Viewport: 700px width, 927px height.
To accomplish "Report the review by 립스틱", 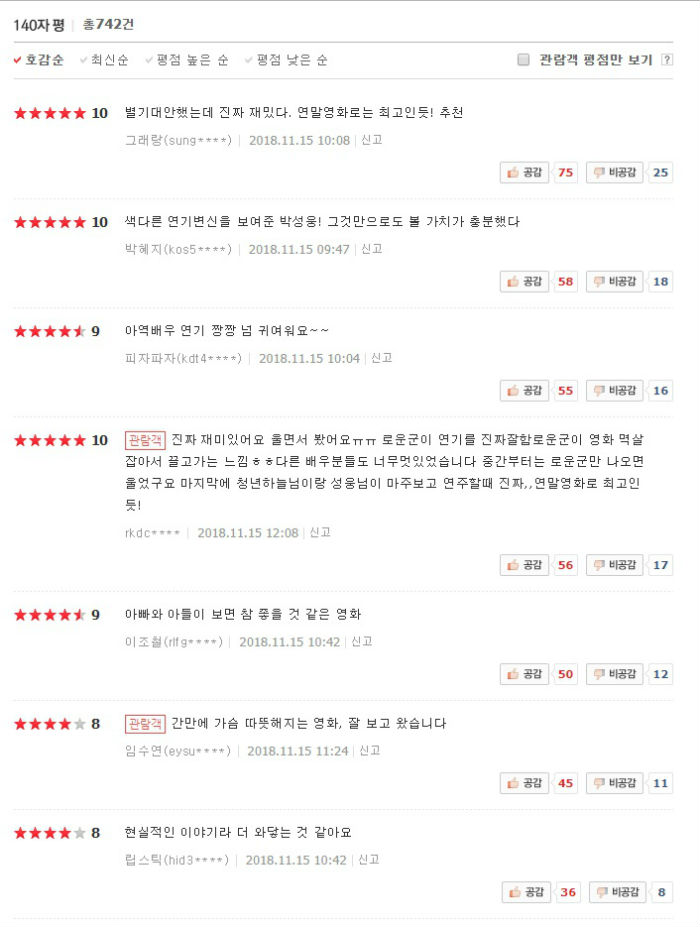I will pyautogui.click(x=368, y=860).
